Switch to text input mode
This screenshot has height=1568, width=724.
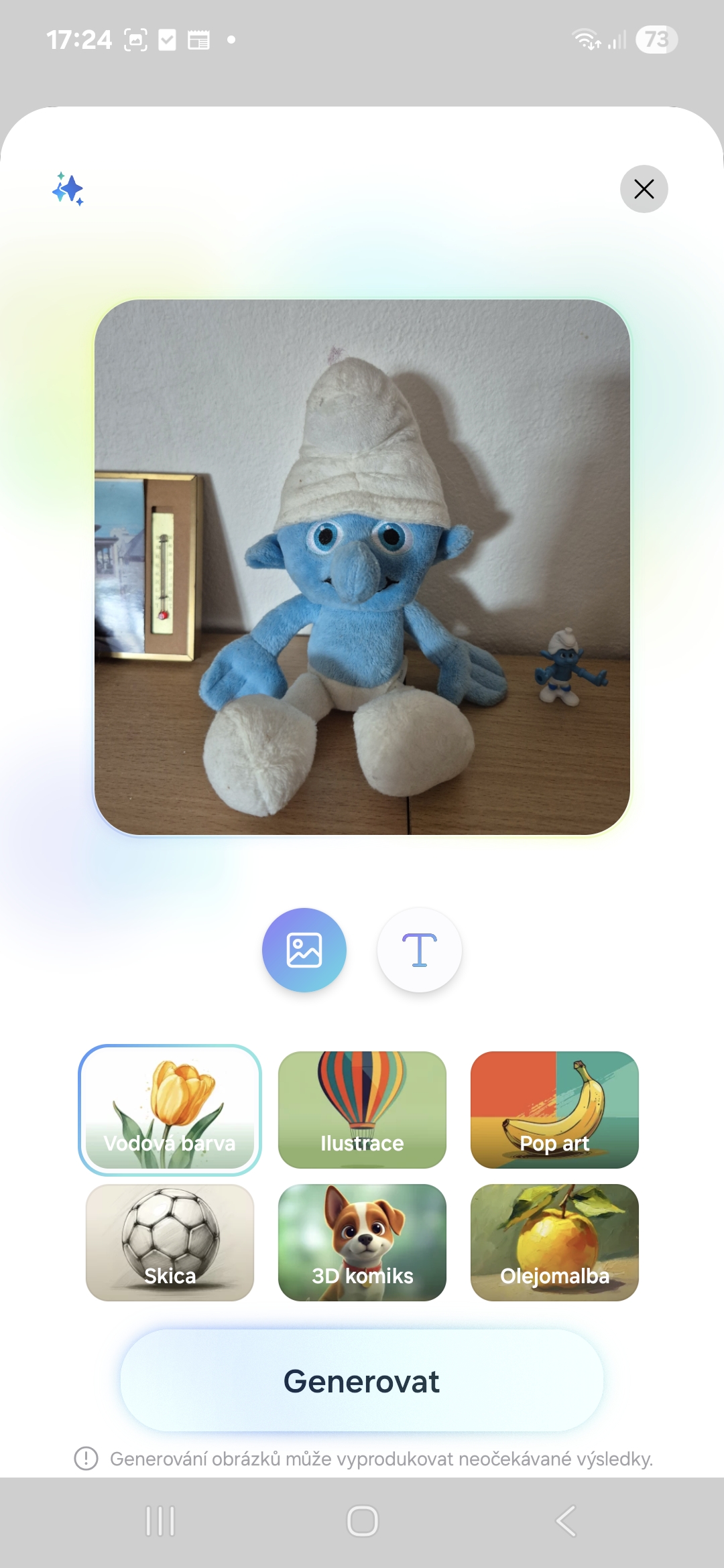click(420, 950)
